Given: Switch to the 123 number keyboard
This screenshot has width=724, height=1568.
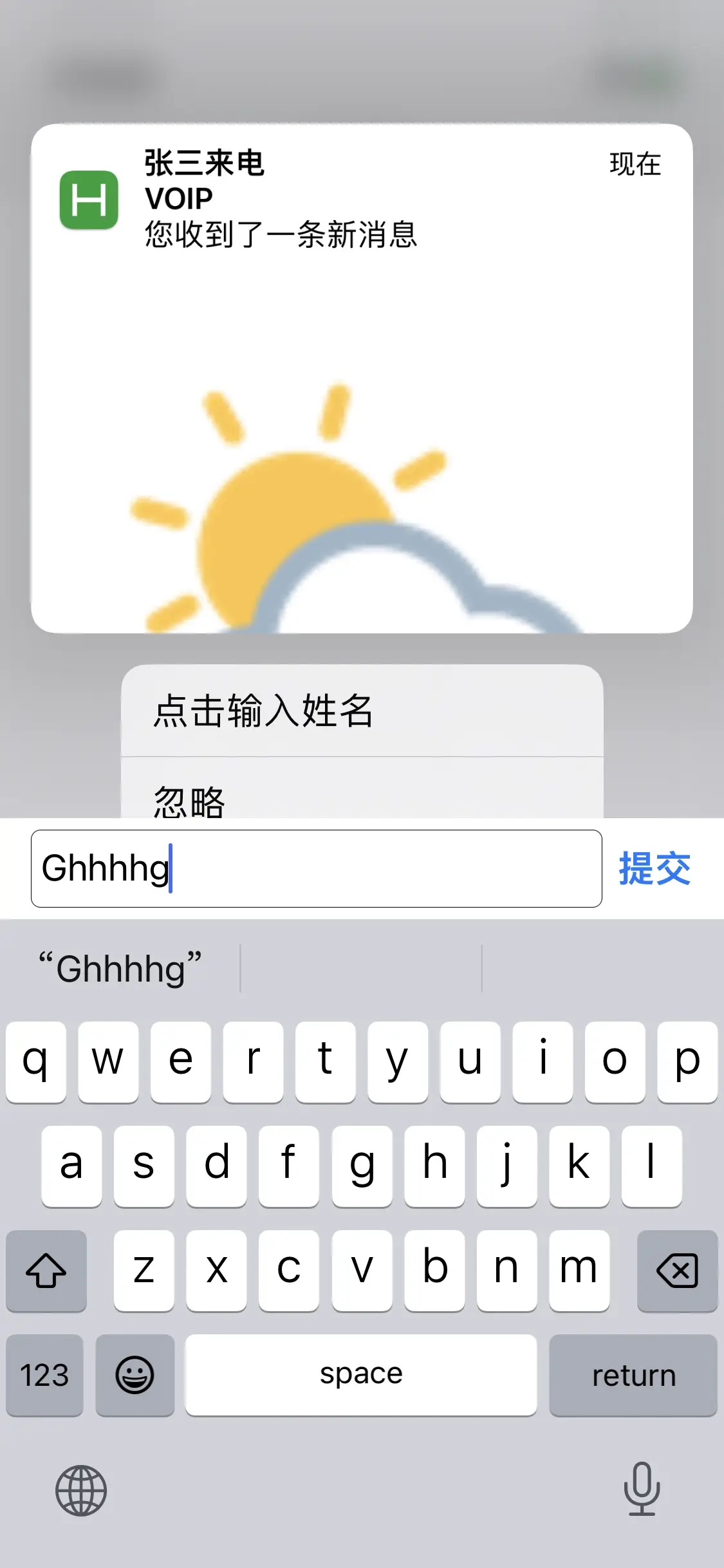Looking at the screenshot, I should 44,1376.
